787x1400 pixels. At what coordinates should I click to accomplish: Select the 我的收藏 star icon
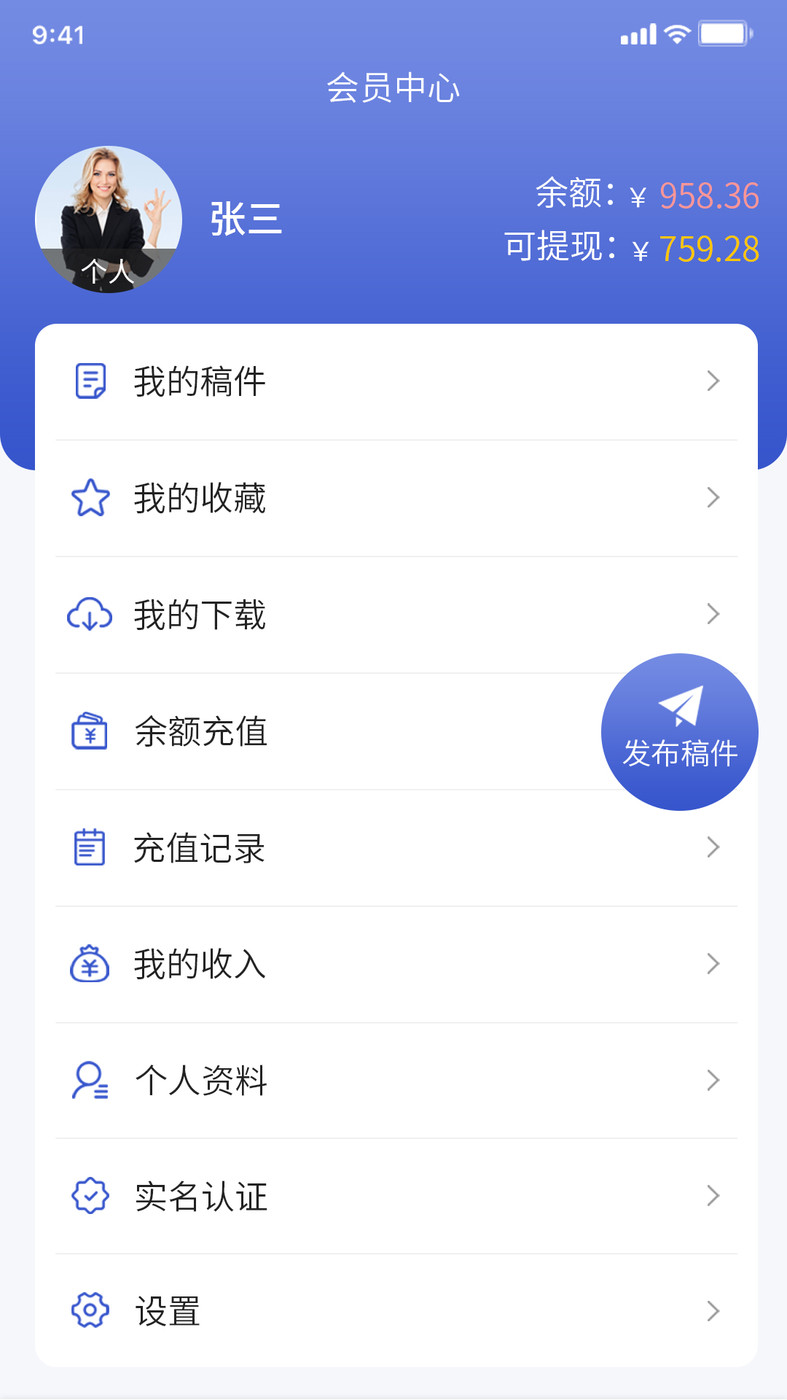pos(90,497)
